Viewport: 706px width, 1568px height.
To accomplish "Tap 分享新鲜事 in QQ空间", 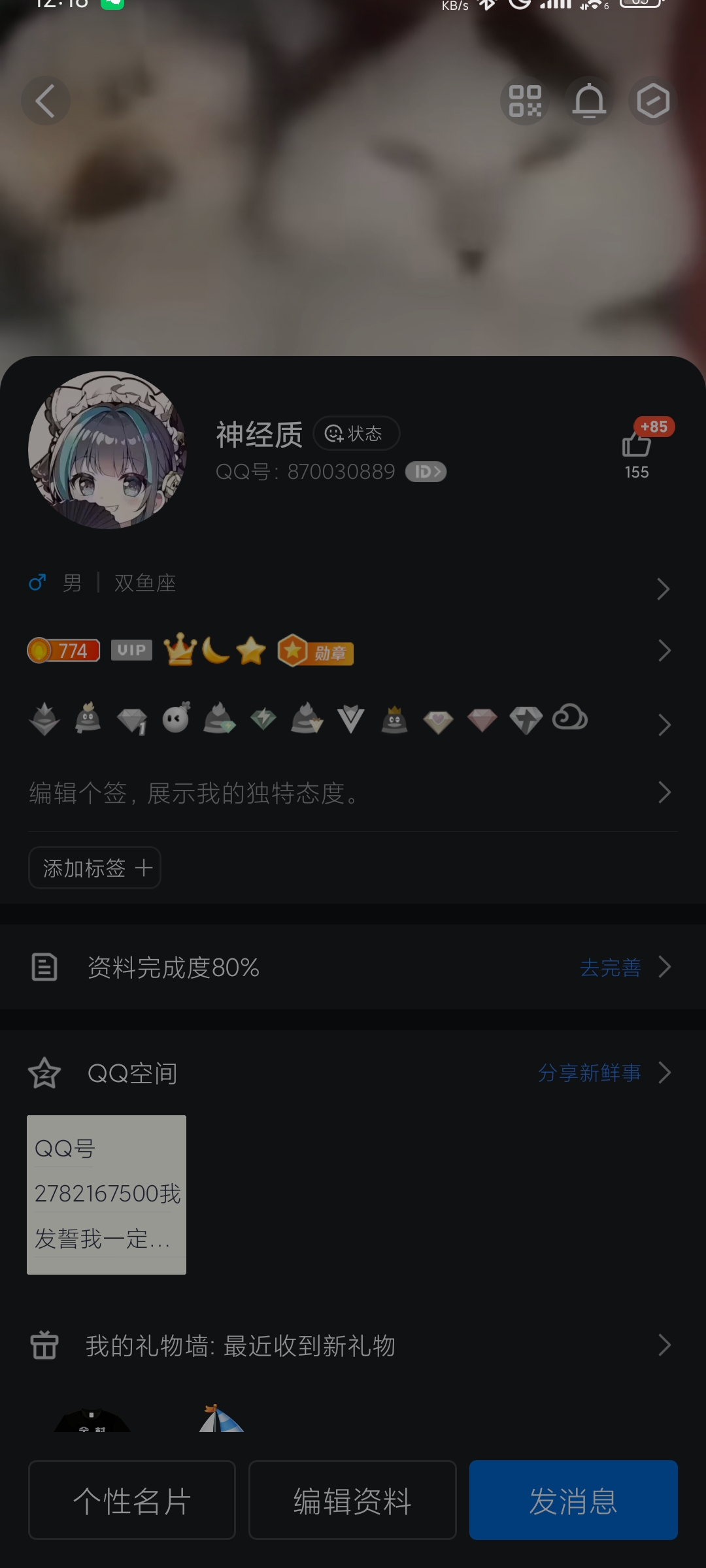I will click(x=590, y=1073).
